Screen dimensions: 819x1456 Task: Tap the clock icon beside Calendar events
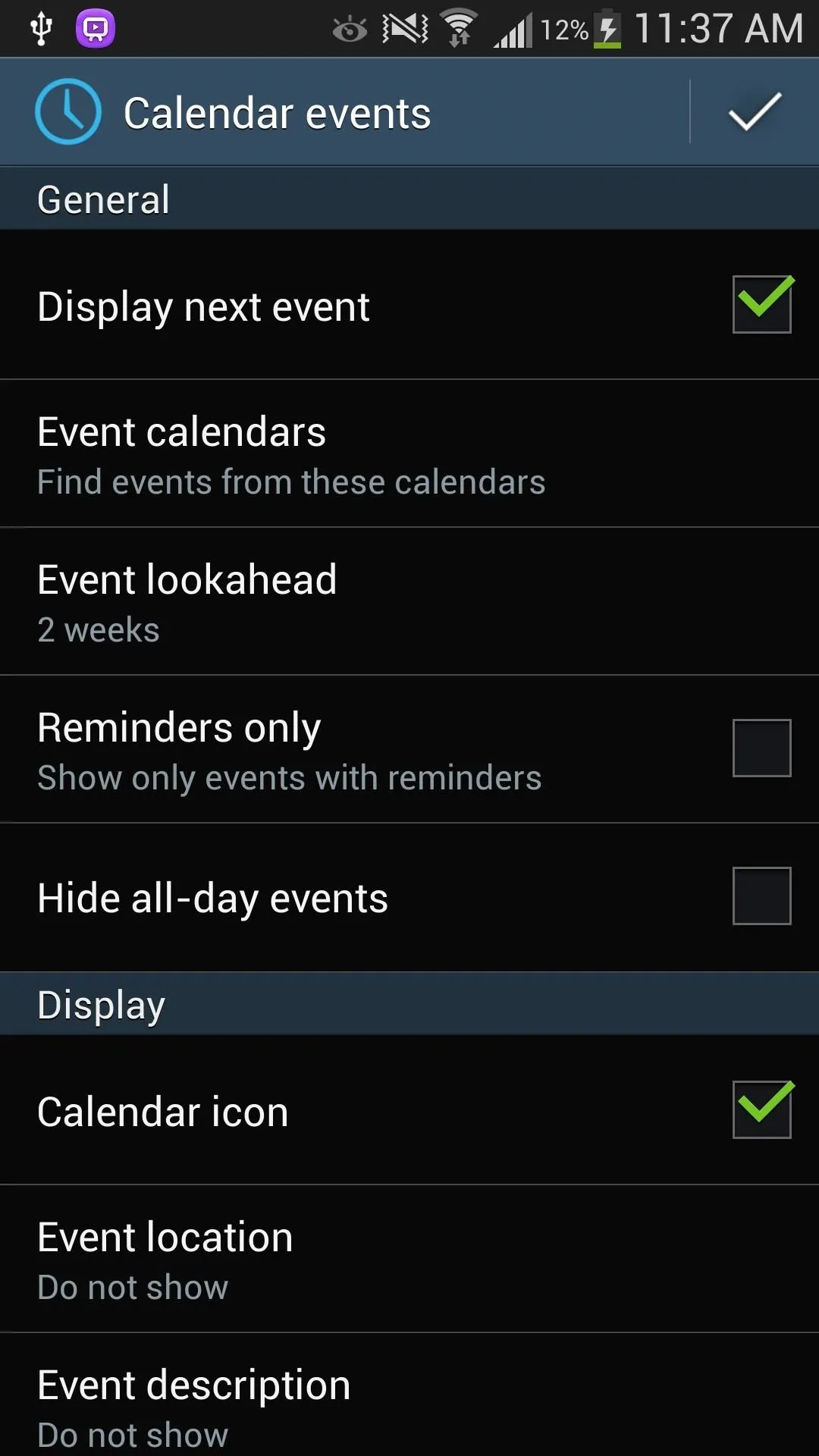pyautogui.click(x=68, y=112)
